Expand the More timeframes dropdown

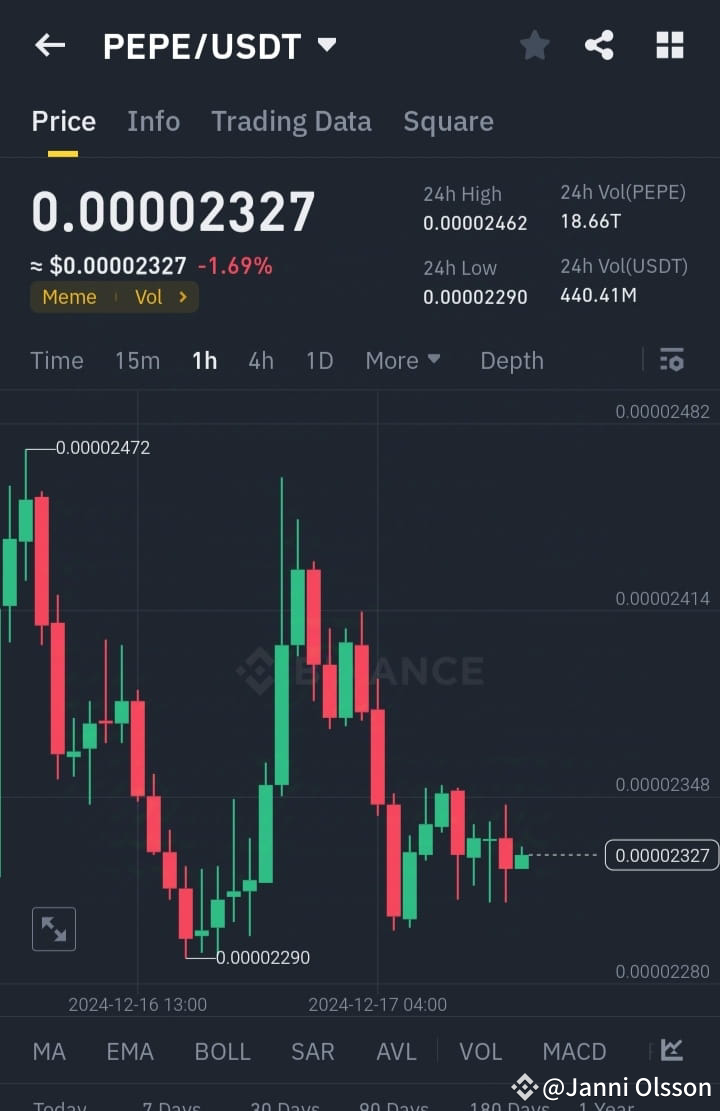[x=403, y=360]
